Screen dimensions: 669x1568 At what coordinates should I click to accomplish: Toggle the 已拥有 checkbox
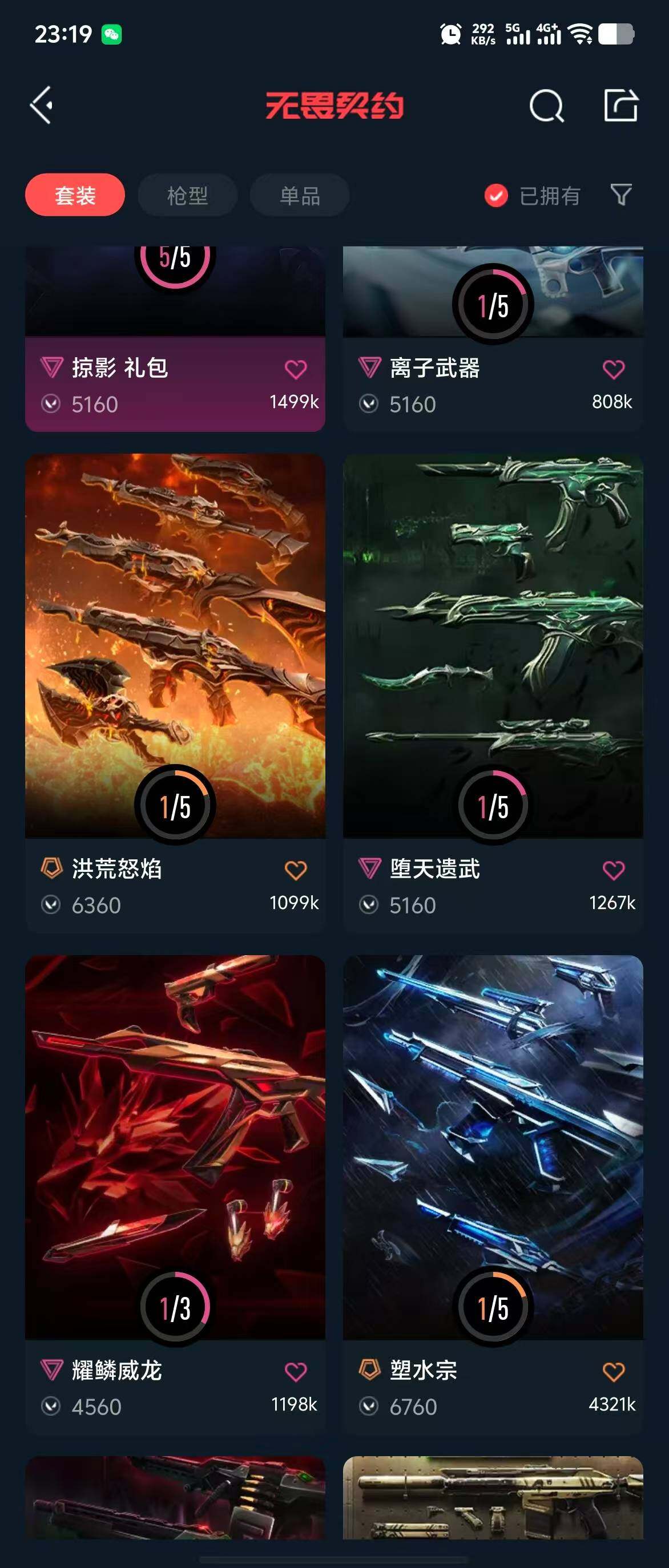pos(496,195)
